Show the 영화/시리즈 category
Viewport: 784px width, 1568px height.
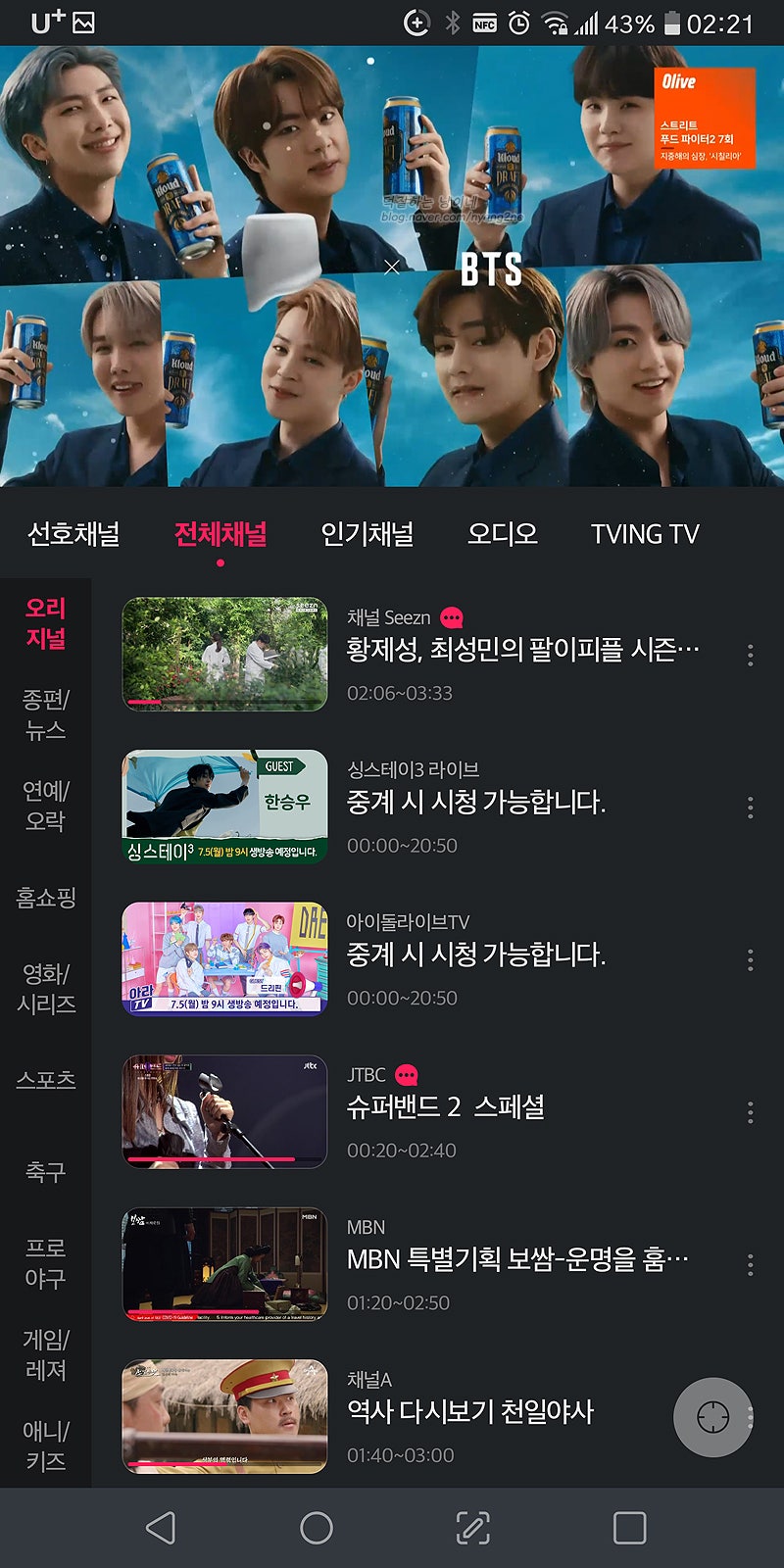pyautogui.click(x=45, y=988)
